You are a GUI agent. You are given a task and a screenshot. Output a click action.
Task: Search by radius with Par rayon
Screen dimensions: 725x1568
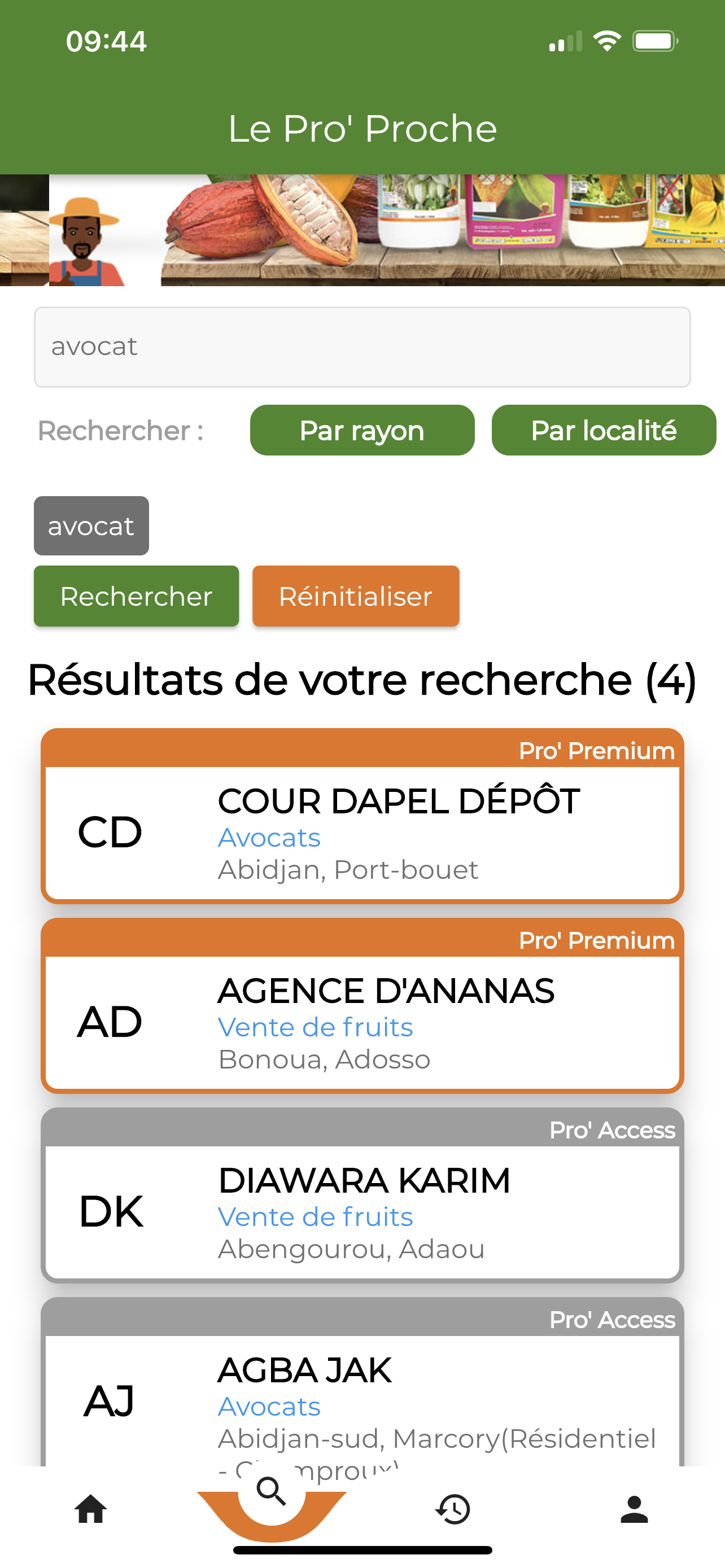[x=361, y=430]
